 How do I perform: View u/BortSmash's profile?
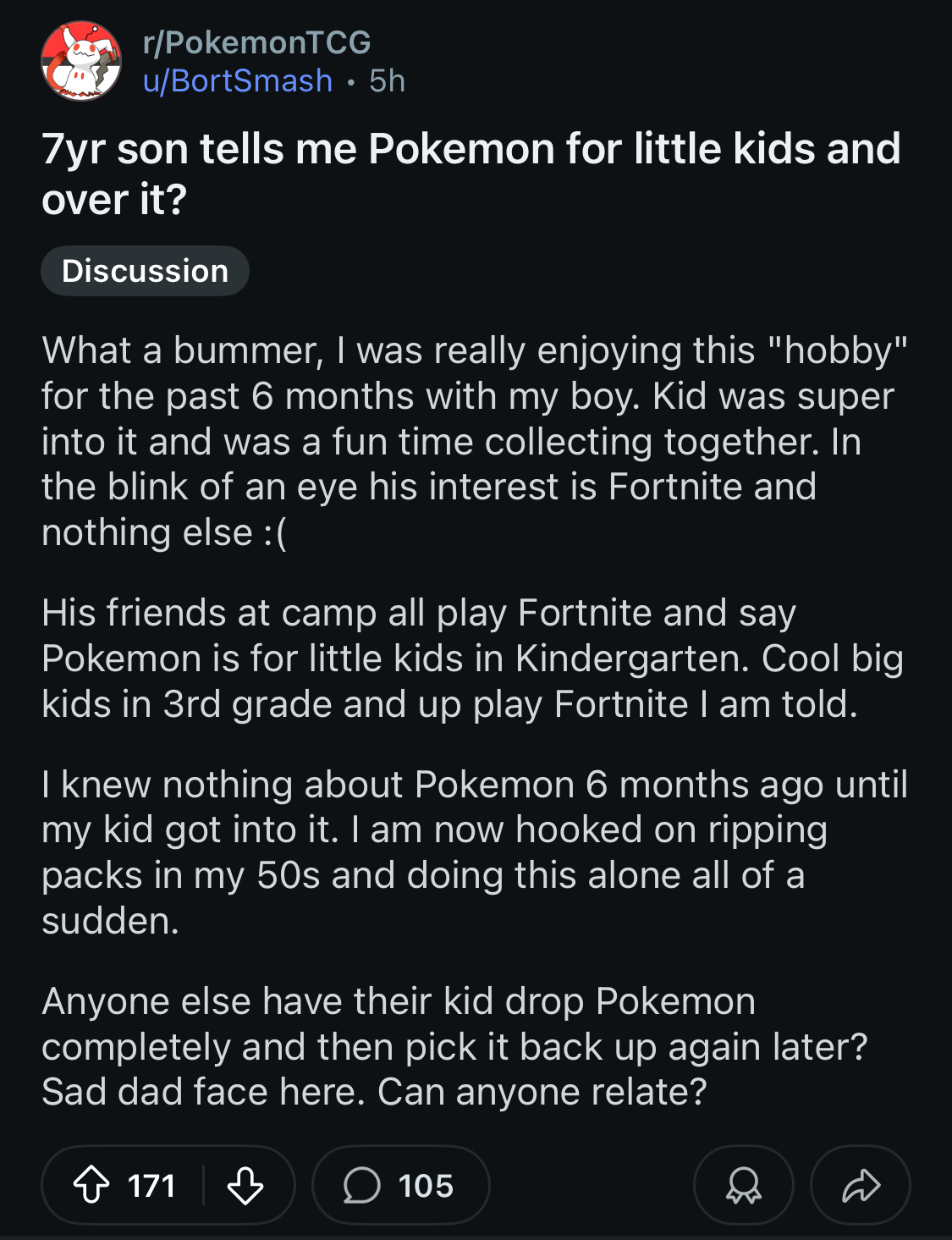tap(238, 81)
